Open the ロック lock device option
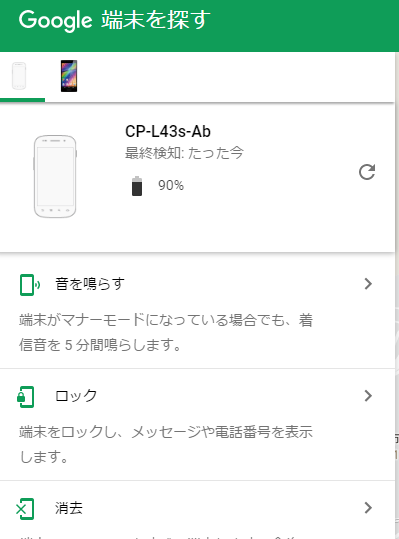399x539 pixels. 197,425
